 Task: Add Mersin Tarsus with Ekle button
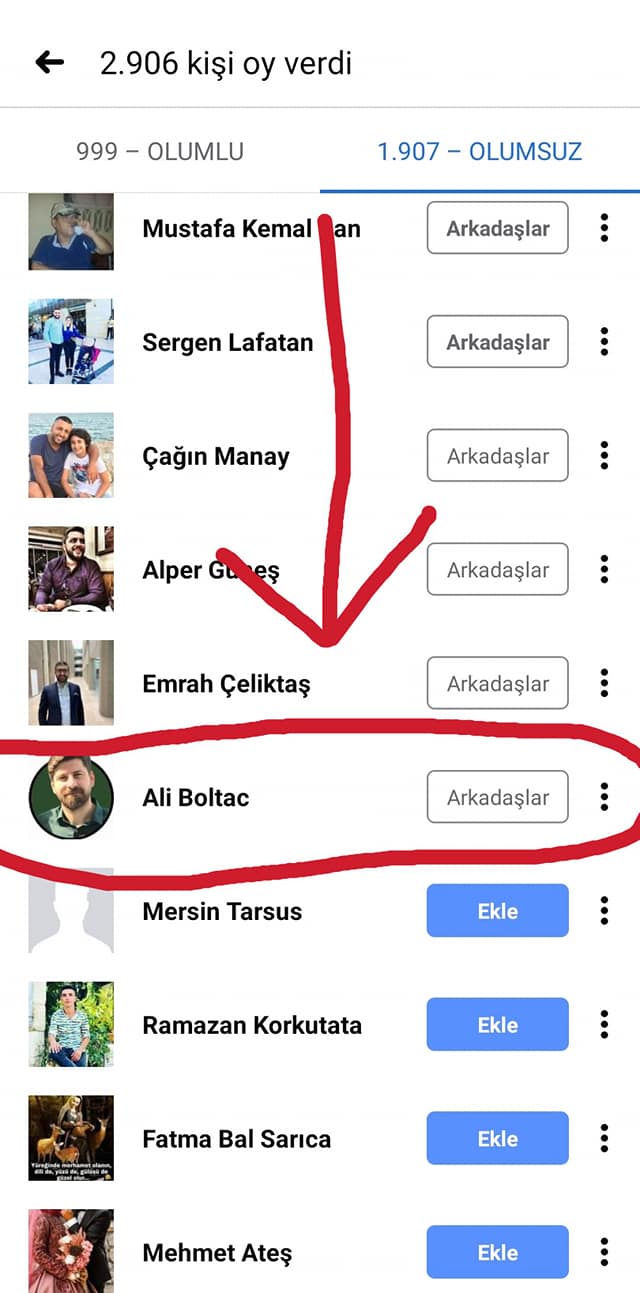[497, 911]
